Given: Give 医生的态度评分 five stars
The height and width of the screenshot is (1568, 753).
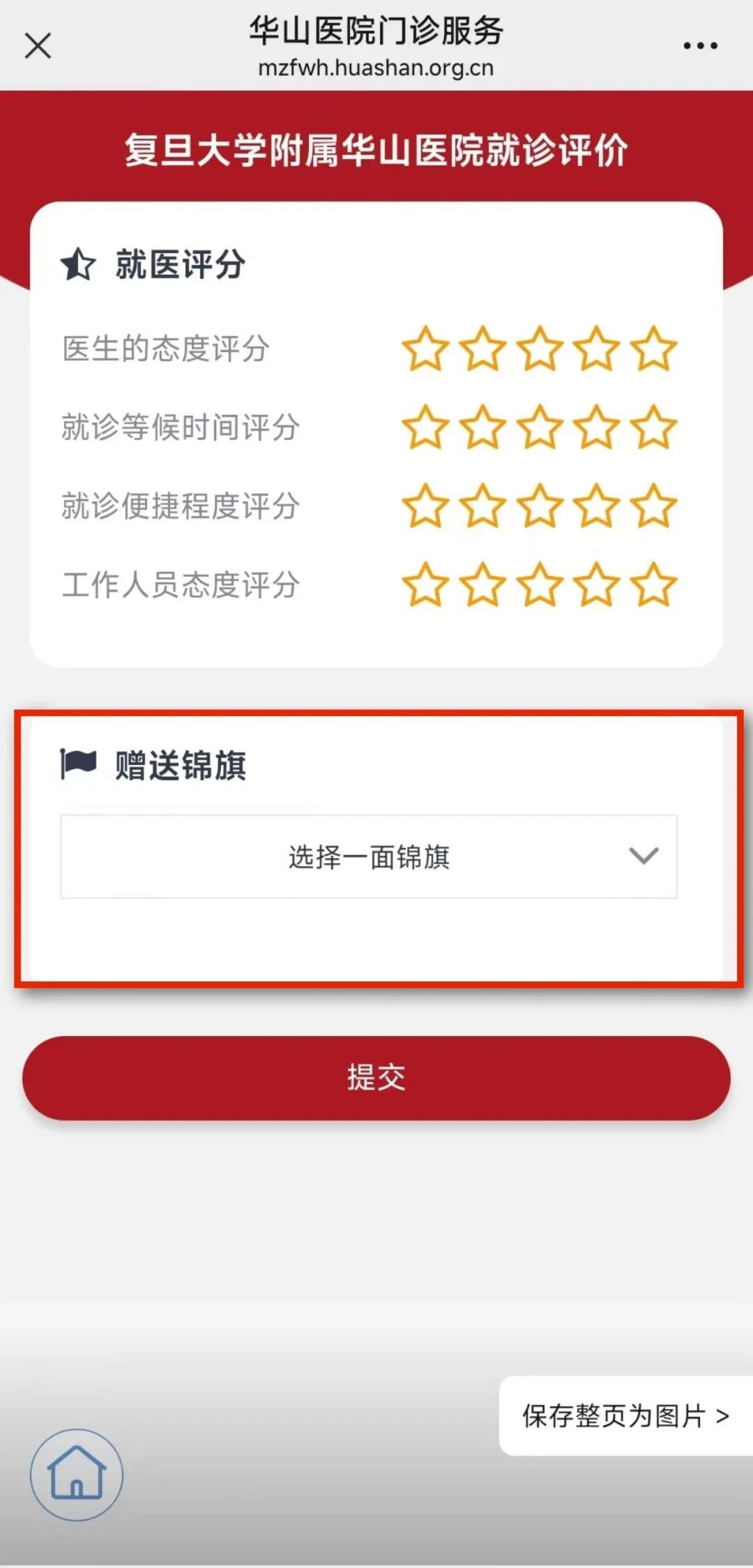Looking at the screenshot, I should coord(654,348).
